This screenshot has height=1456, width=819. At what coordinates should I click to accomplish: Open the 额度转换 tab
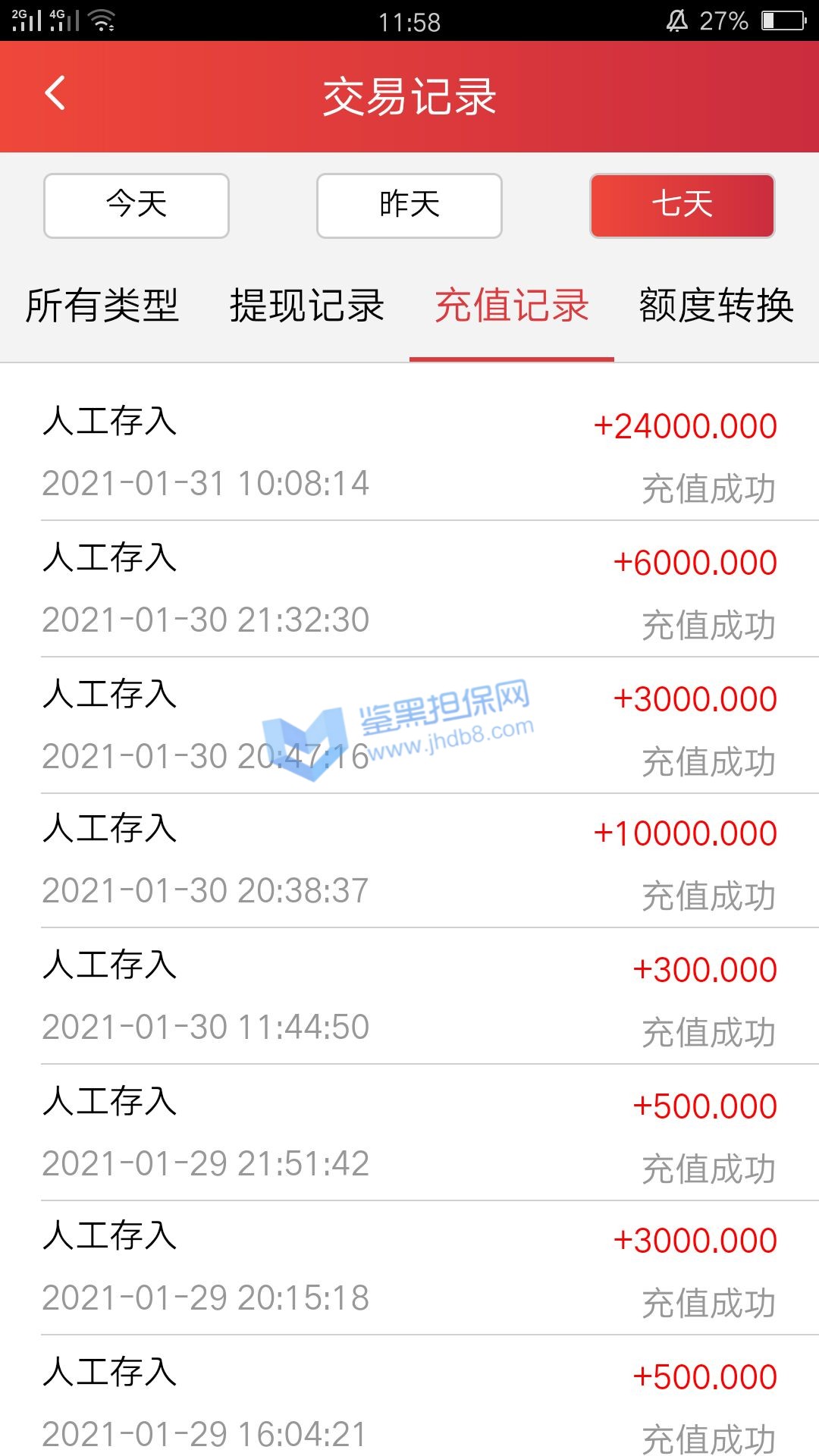[716, 306]
